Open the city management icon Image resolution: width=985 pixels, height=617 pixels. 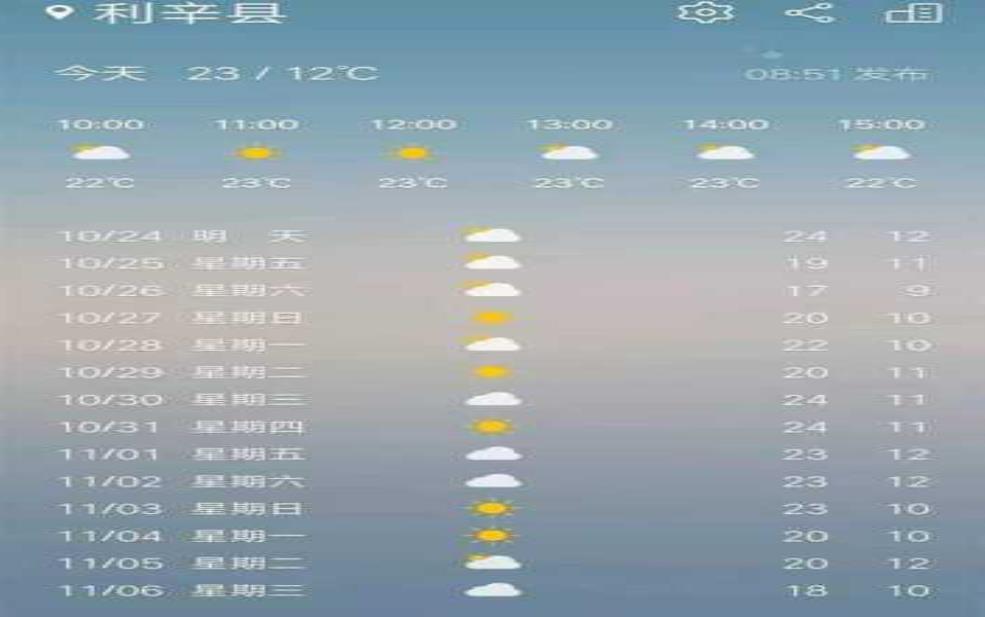[x=914, y=12]
